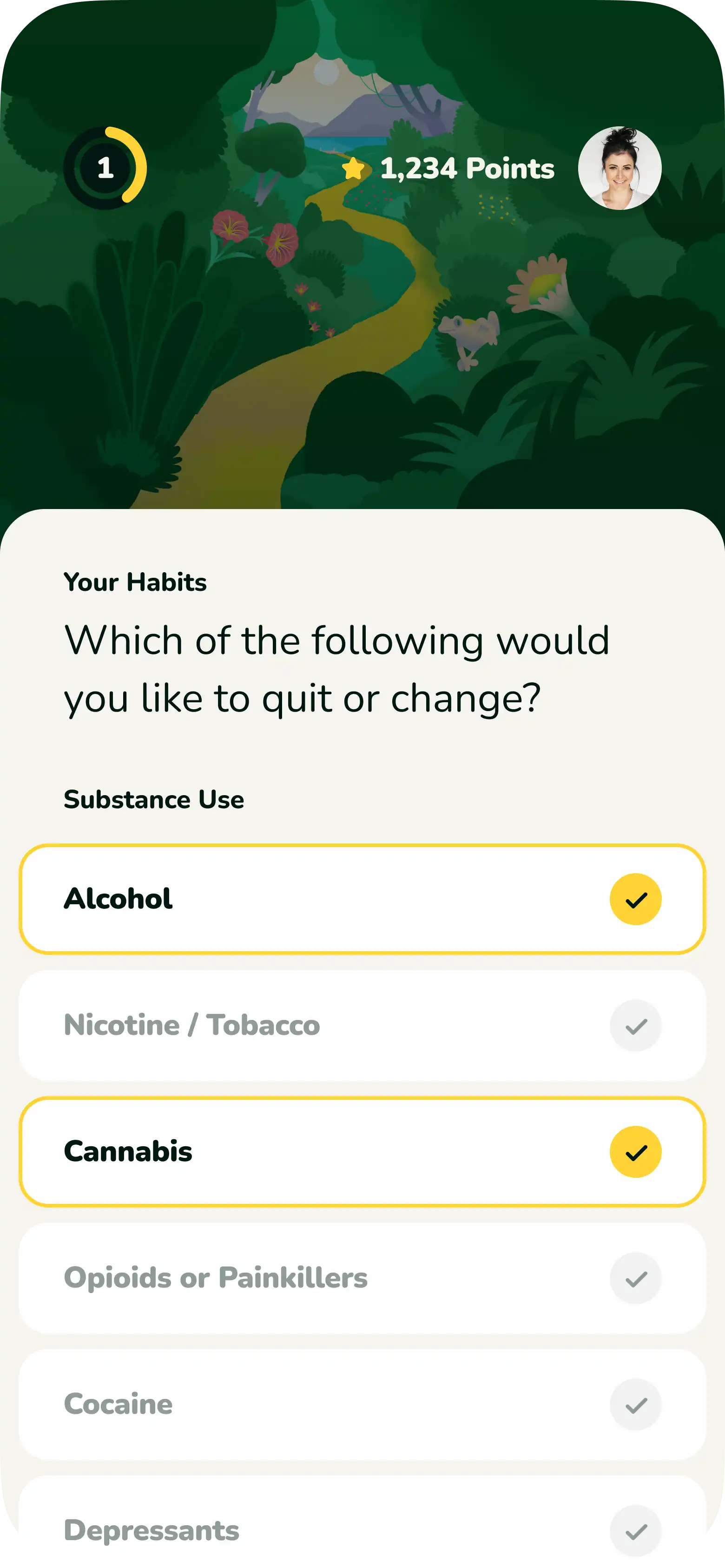
Task: Click the Your Habits label
Action: click(x=135, y=582)
